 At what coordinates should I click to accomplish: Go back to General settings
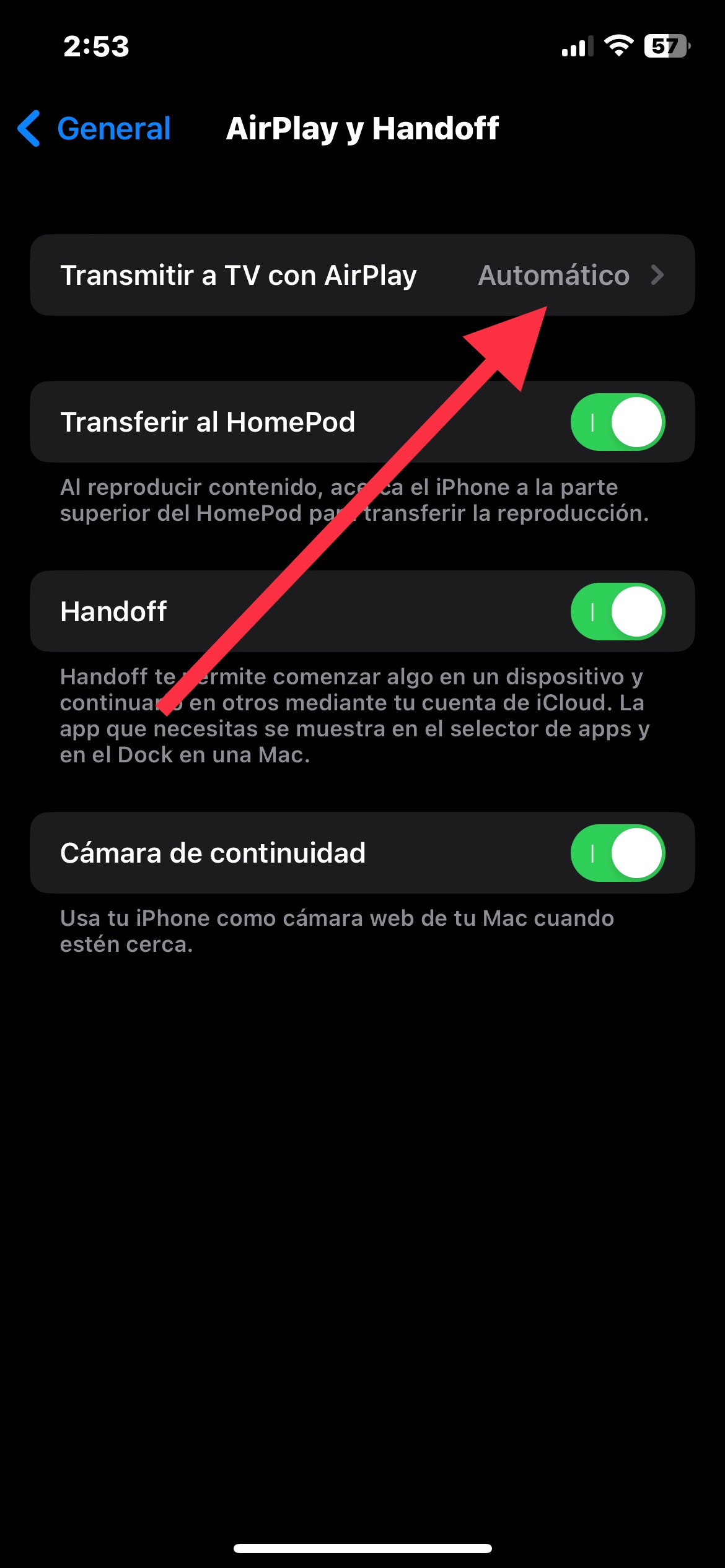click(x=94, y=129)
